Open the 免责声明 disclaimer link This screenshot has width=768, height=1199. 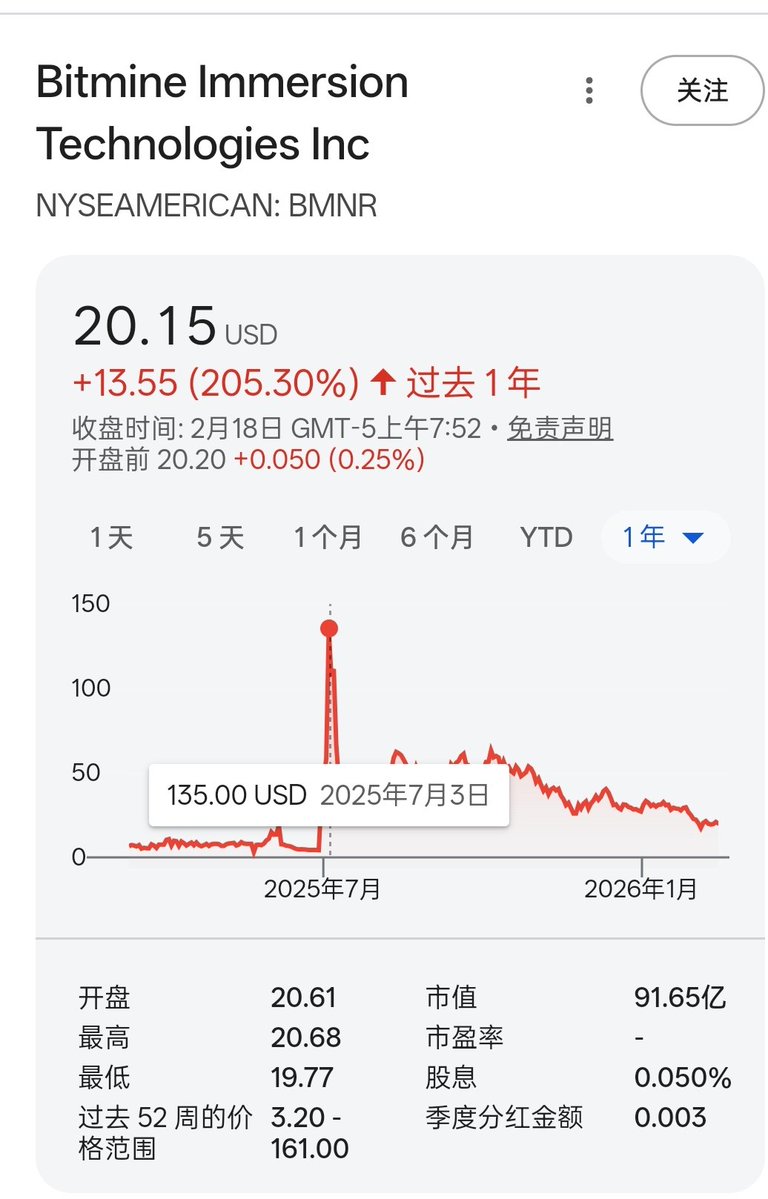[560, 429]
